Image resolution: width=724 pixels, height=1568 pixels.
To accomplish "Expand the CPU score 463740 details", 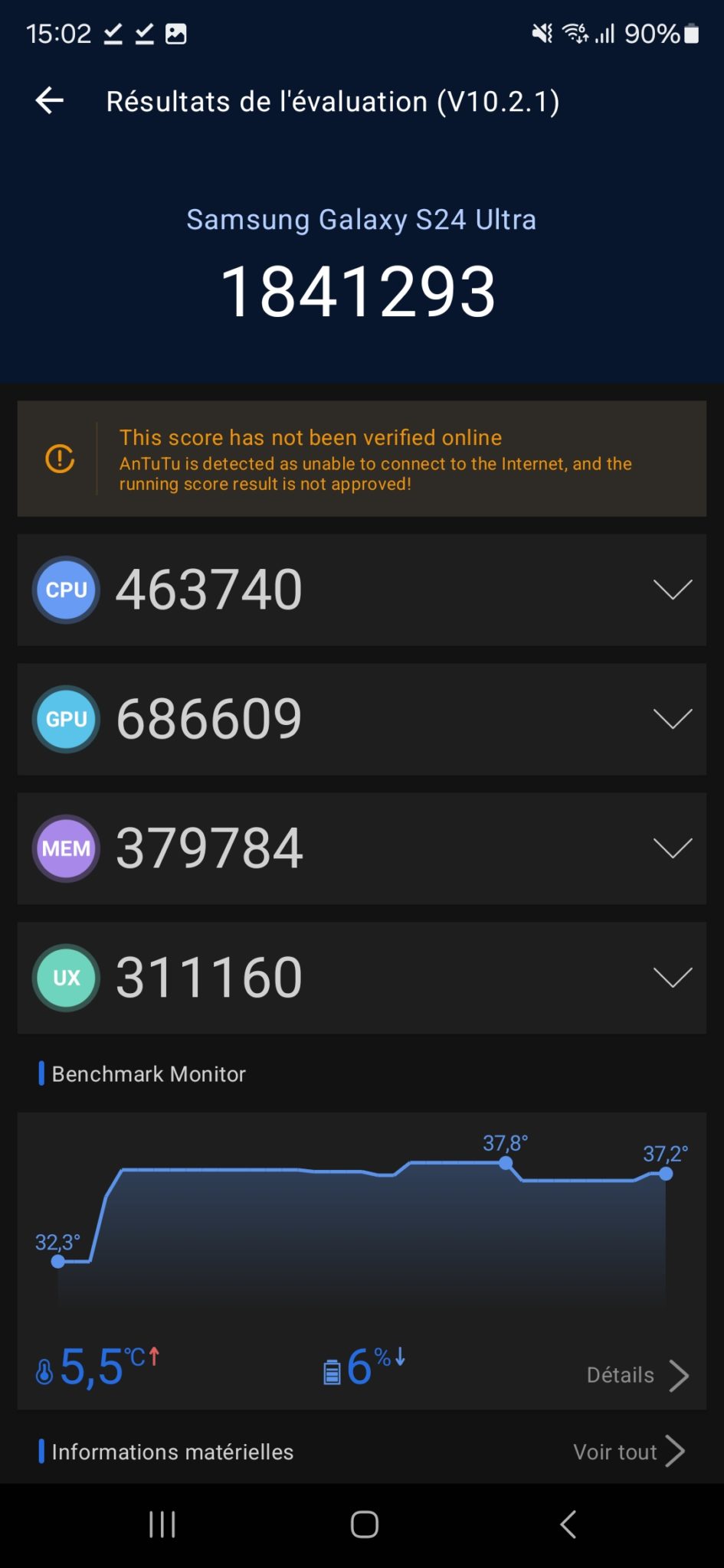I will coord(362,590).
